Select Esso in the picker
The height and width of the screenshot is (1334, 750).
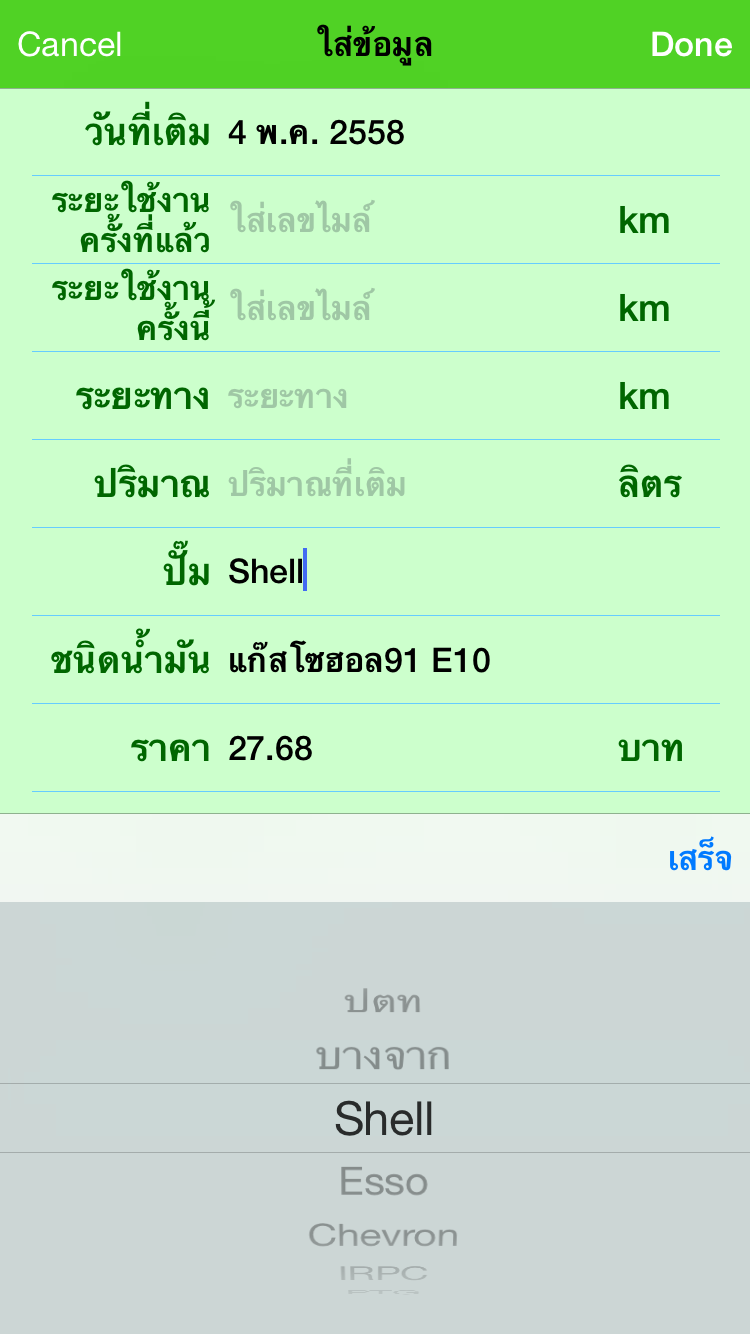click(x=383, y=1182)
